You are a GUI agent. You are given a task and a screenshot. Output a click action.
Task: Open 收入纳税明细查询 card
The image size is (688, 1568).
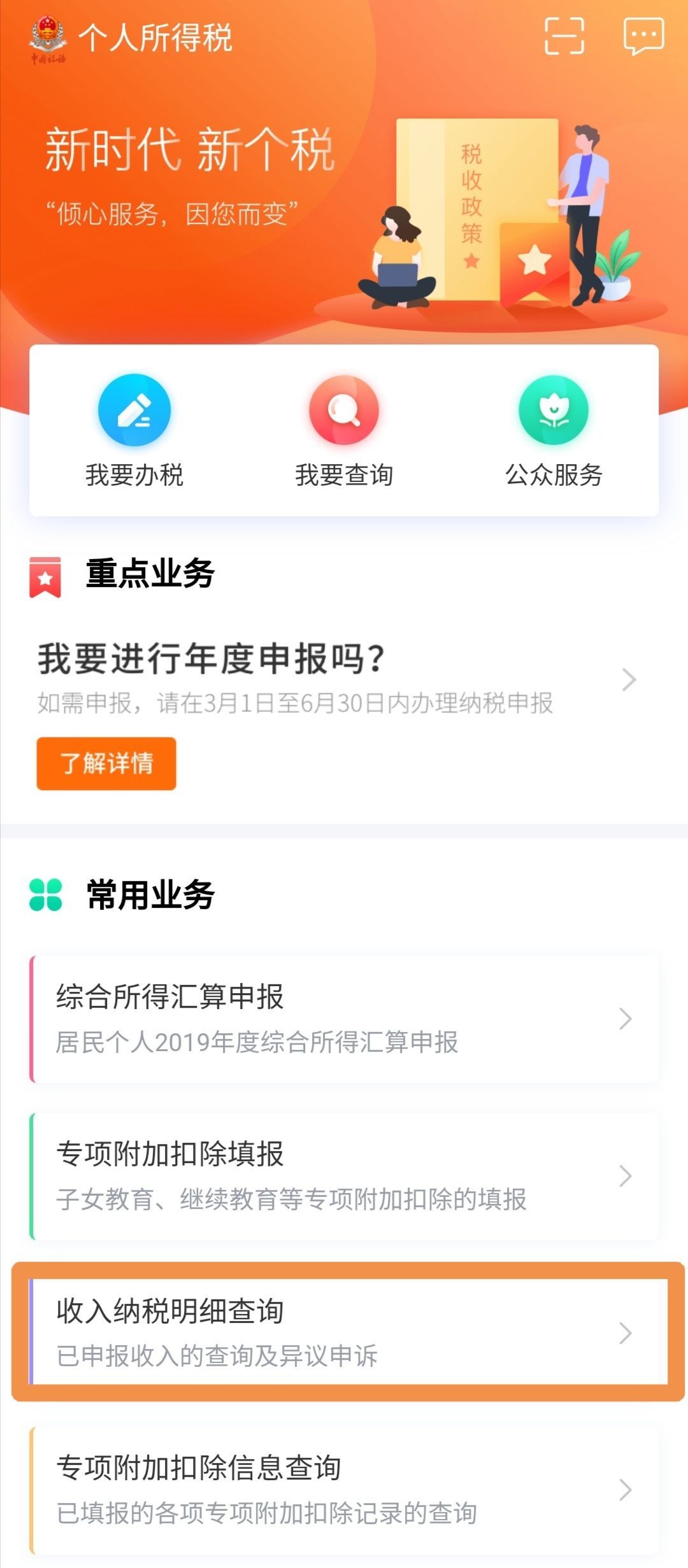tap(344, 1332)
